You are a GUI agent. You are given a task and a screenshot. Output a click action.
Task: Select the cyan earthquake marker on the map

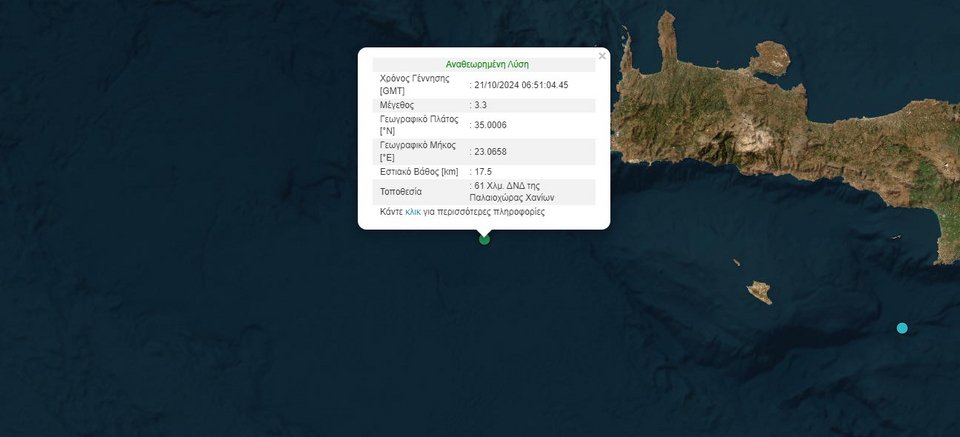tap(902, 328)
